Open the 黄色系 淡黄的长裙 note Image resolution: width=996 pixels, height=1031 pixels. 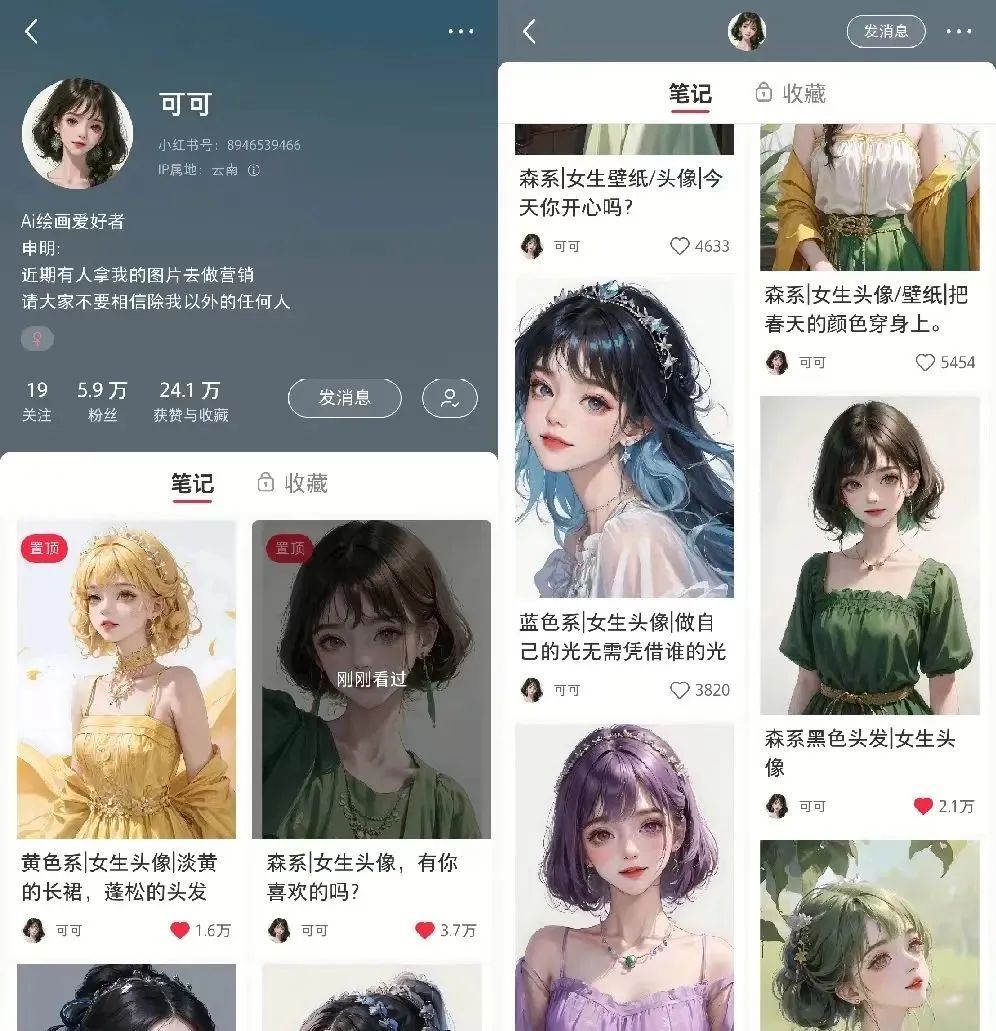pyautogui.click(x=126, y=680)
